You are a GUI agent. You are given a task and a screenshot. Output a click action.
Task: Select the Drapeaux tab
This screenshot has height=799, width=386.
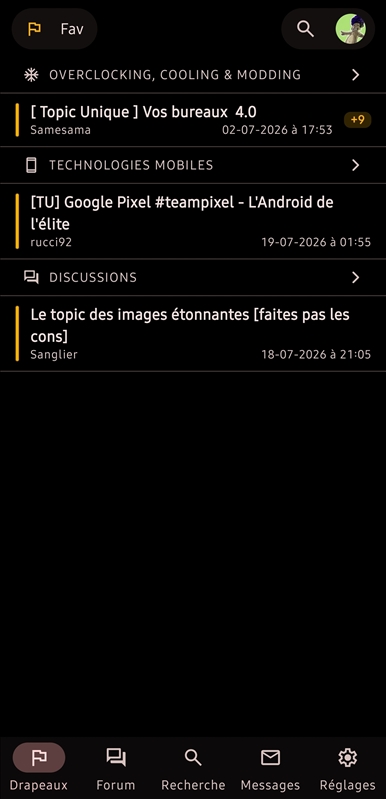click(x=39, y=769)
